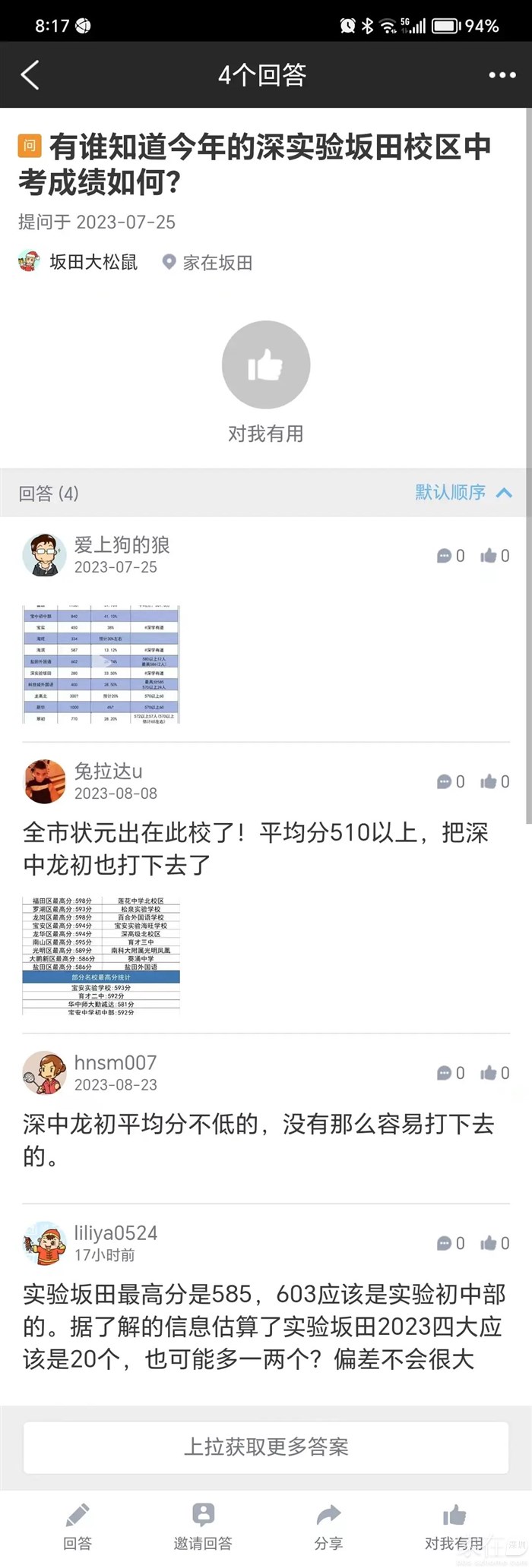The image size is (532, 1568).
Task: Open the image in 兔拉达u's answer
Action: pos(101,956)
